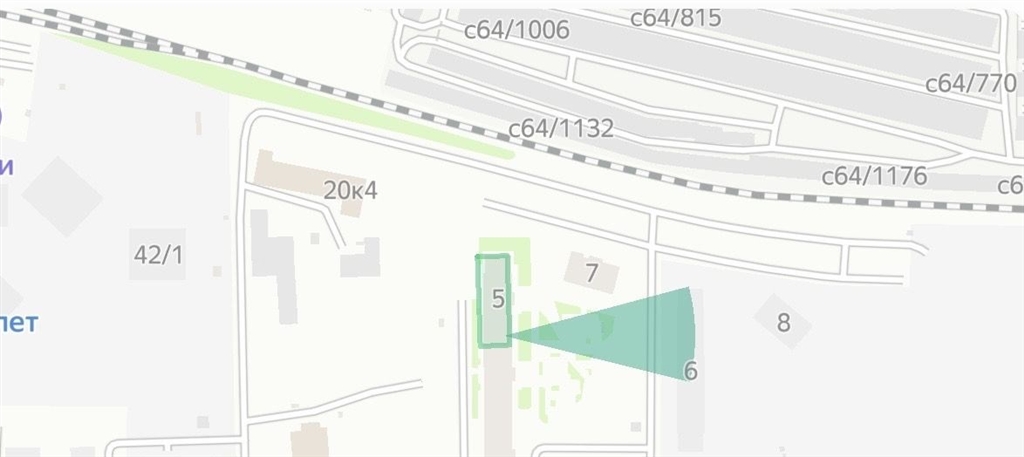Select building 8 on the map

[784, 321]
